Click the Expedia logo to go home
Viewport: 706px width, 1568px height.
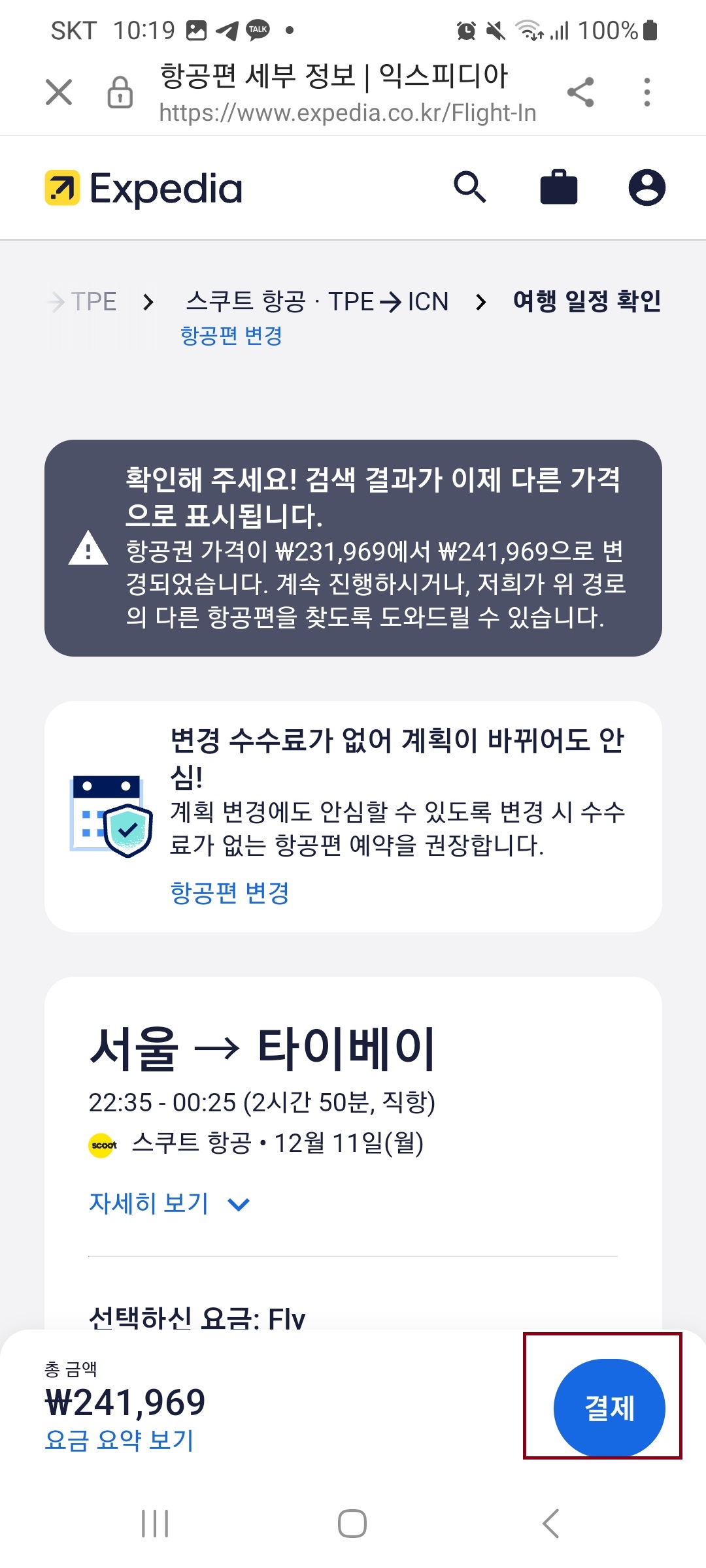coord(141,188)
